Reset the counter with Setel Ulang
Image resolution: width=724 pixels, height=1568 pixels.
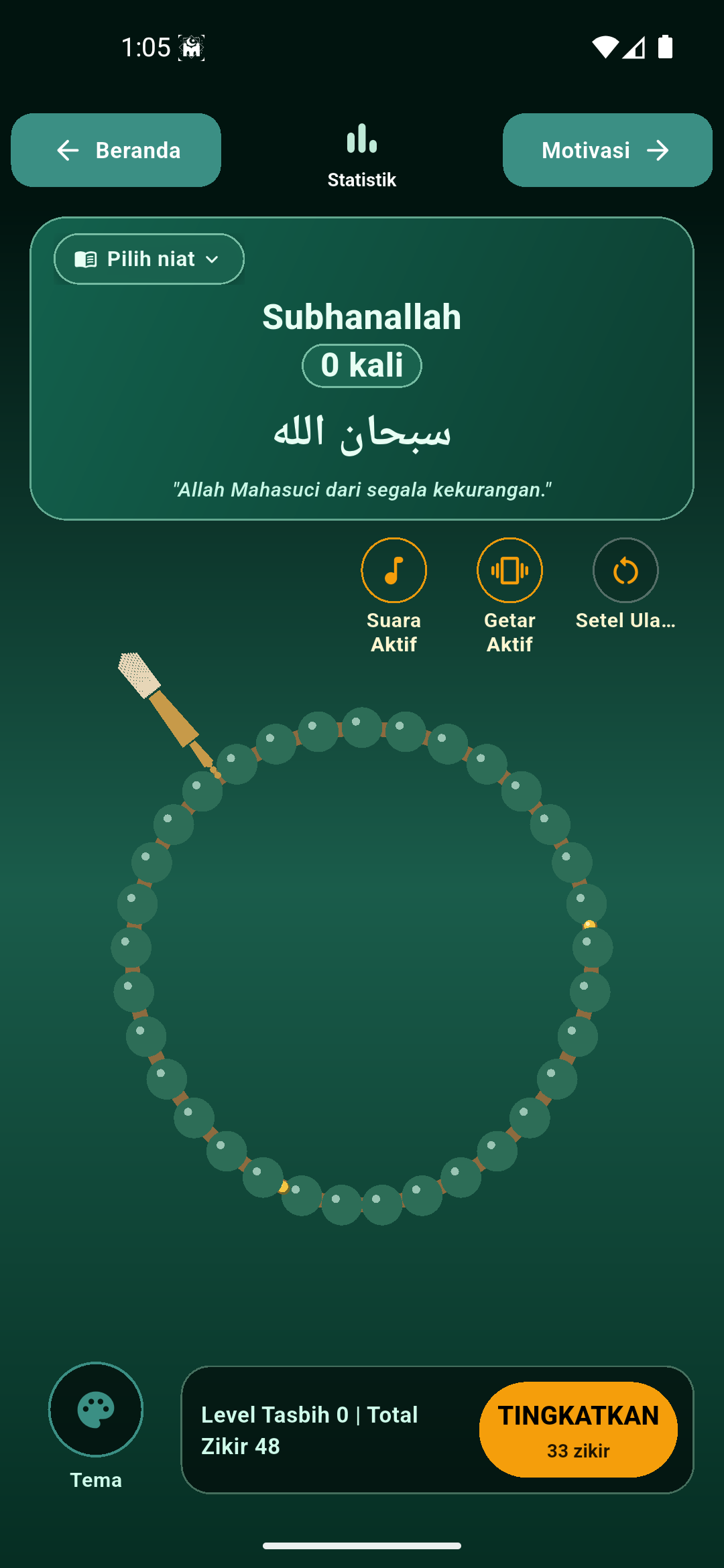click(x=625, y=570)
